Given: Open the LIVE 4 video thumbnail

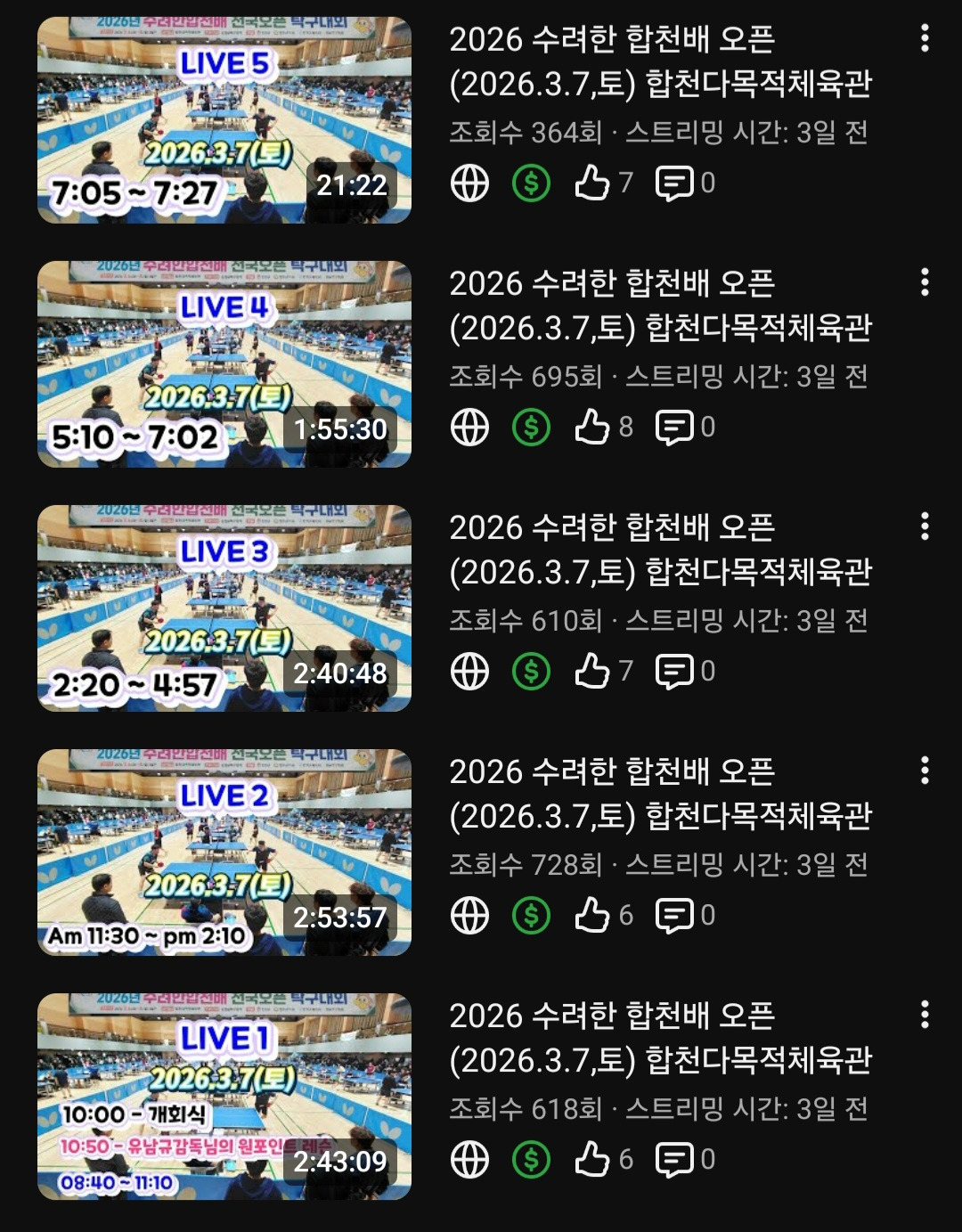Looking at the screenshot, I should click(x=224, y=363).
